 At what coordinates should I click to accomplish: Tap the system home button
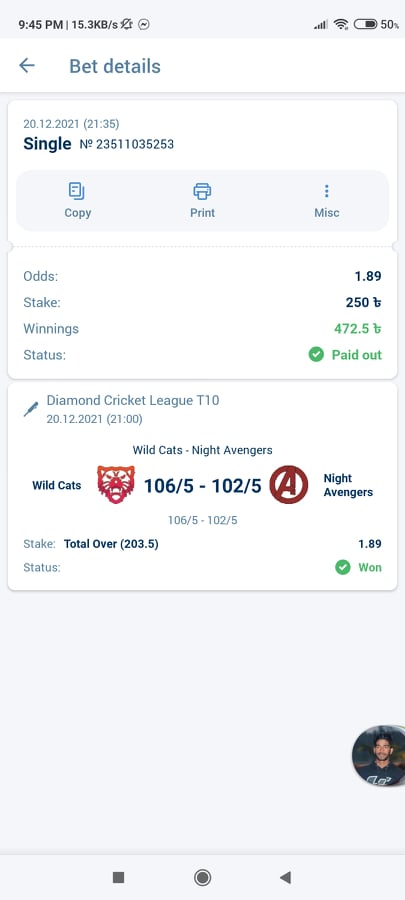pos(202,876)
